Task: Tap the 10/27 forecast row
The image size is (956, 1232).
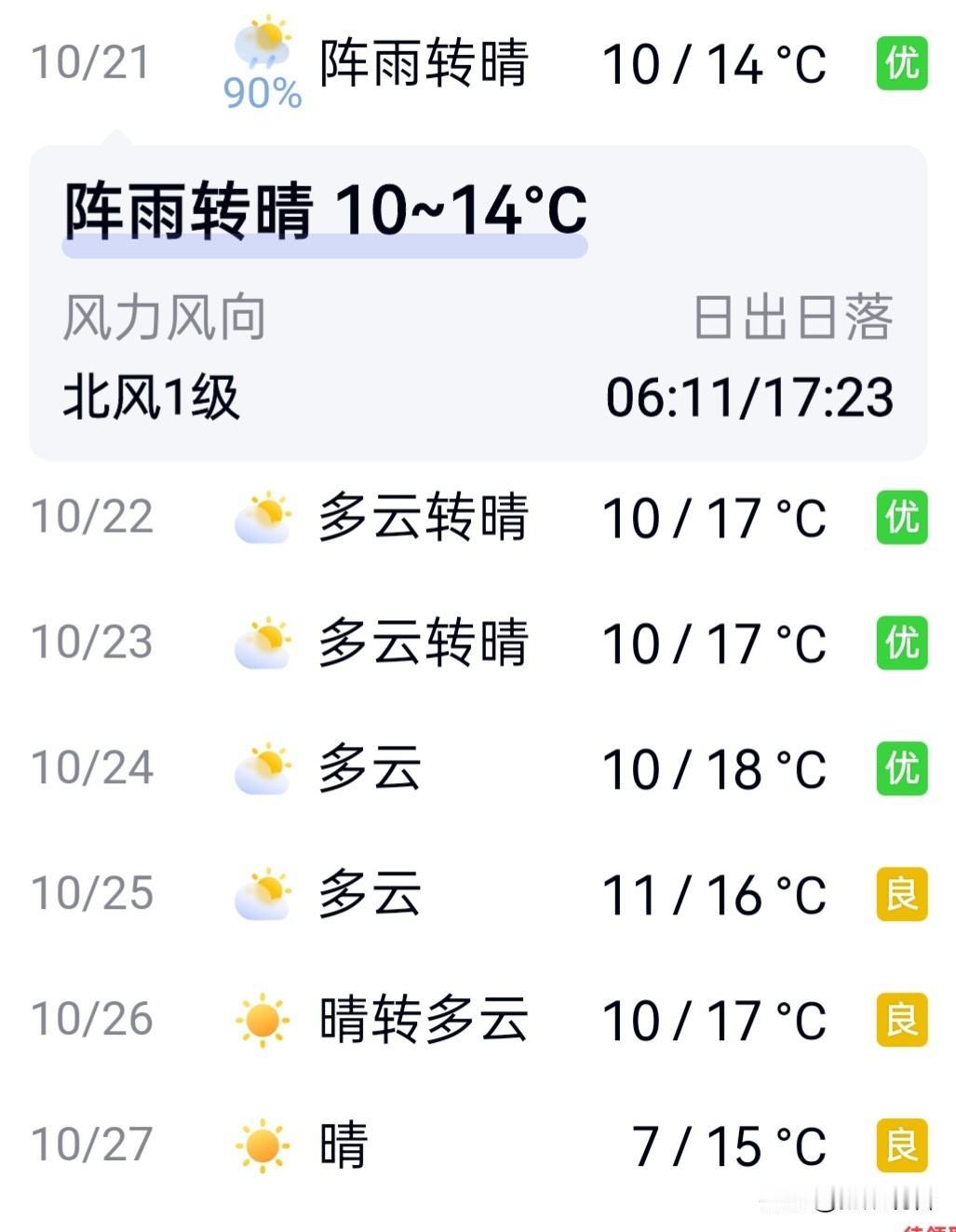Action: [x=478, y=1145]
